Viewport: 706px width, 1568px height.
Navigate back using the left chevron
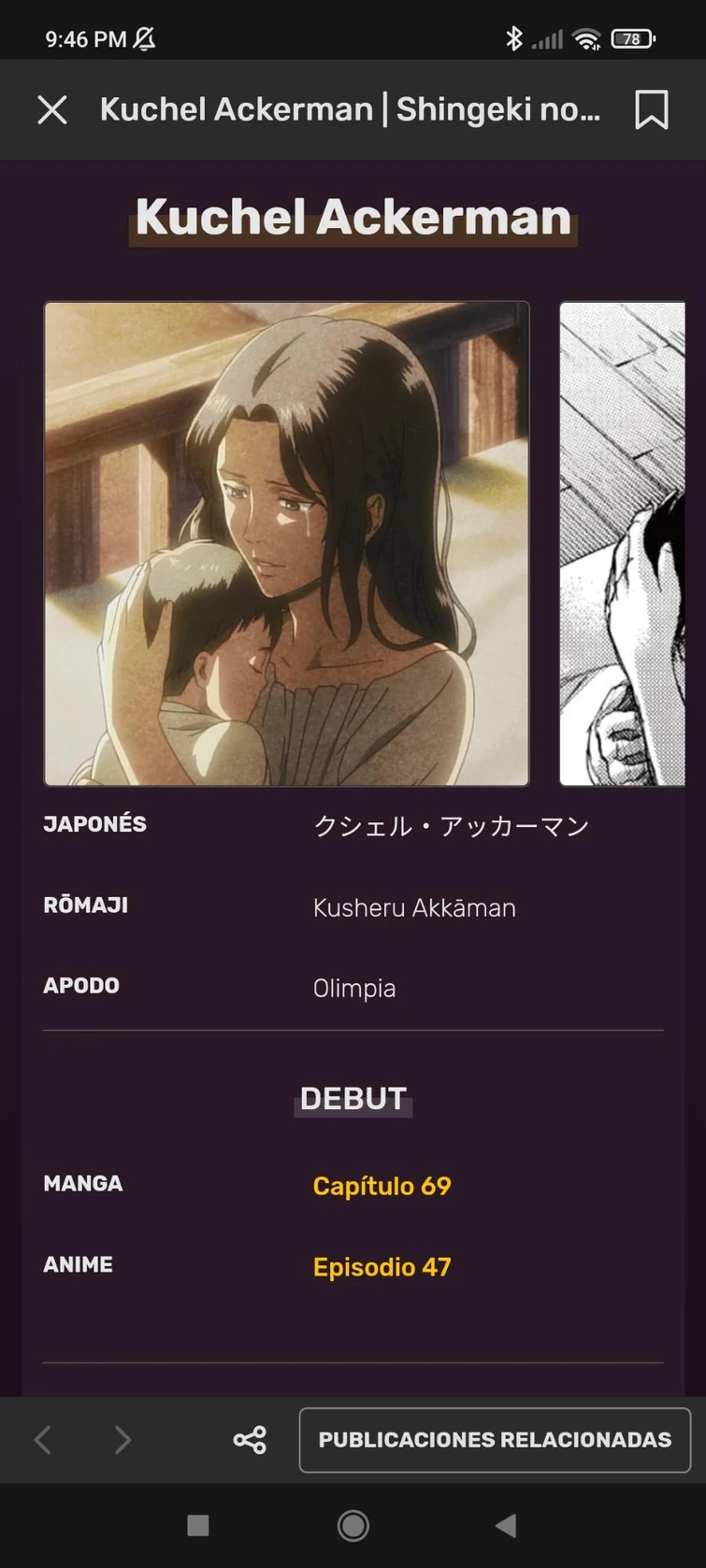(42, 1439)
